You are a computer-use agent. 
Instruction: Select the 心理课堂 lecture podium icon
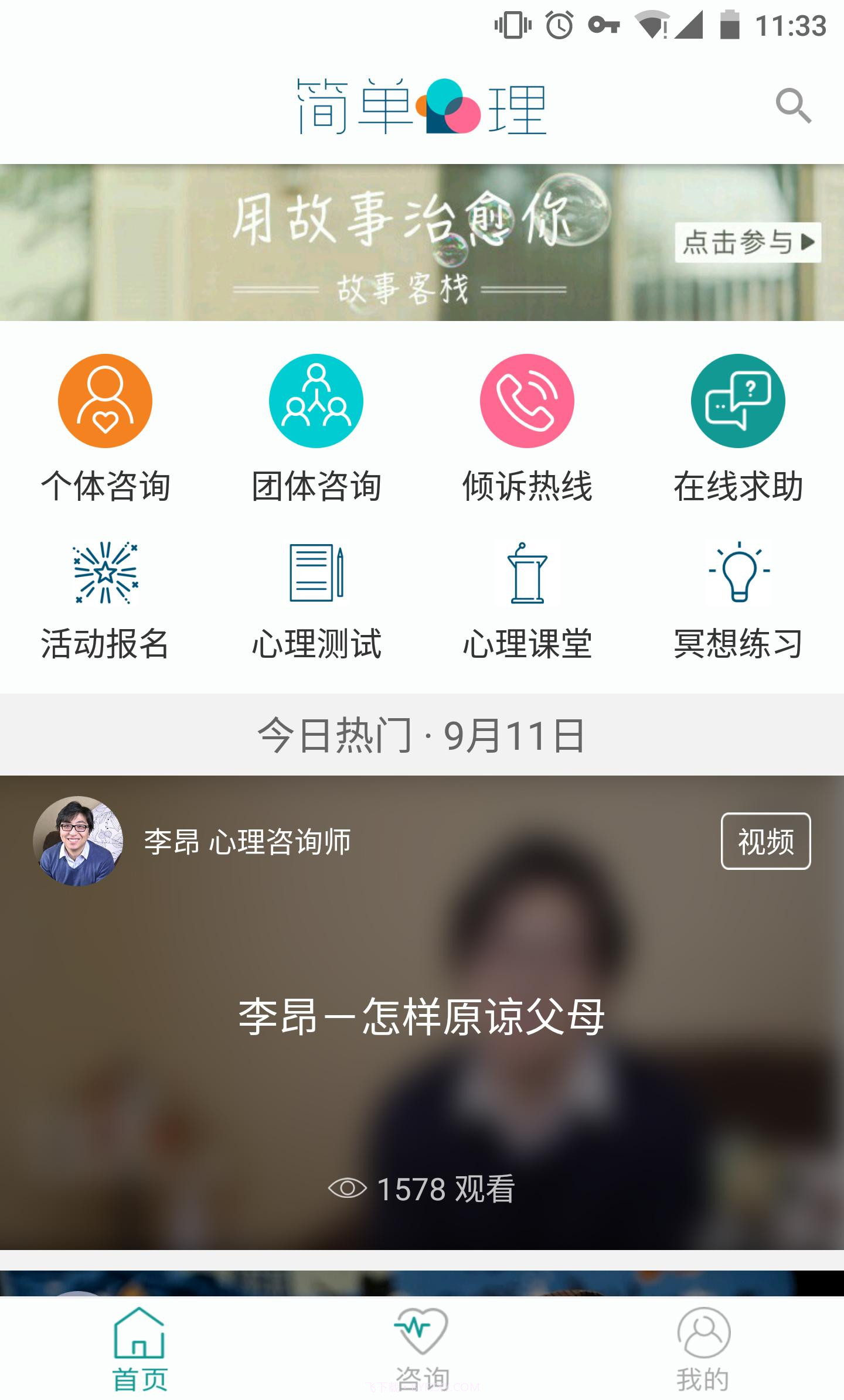pyautogui.click(x=526, y=577)
